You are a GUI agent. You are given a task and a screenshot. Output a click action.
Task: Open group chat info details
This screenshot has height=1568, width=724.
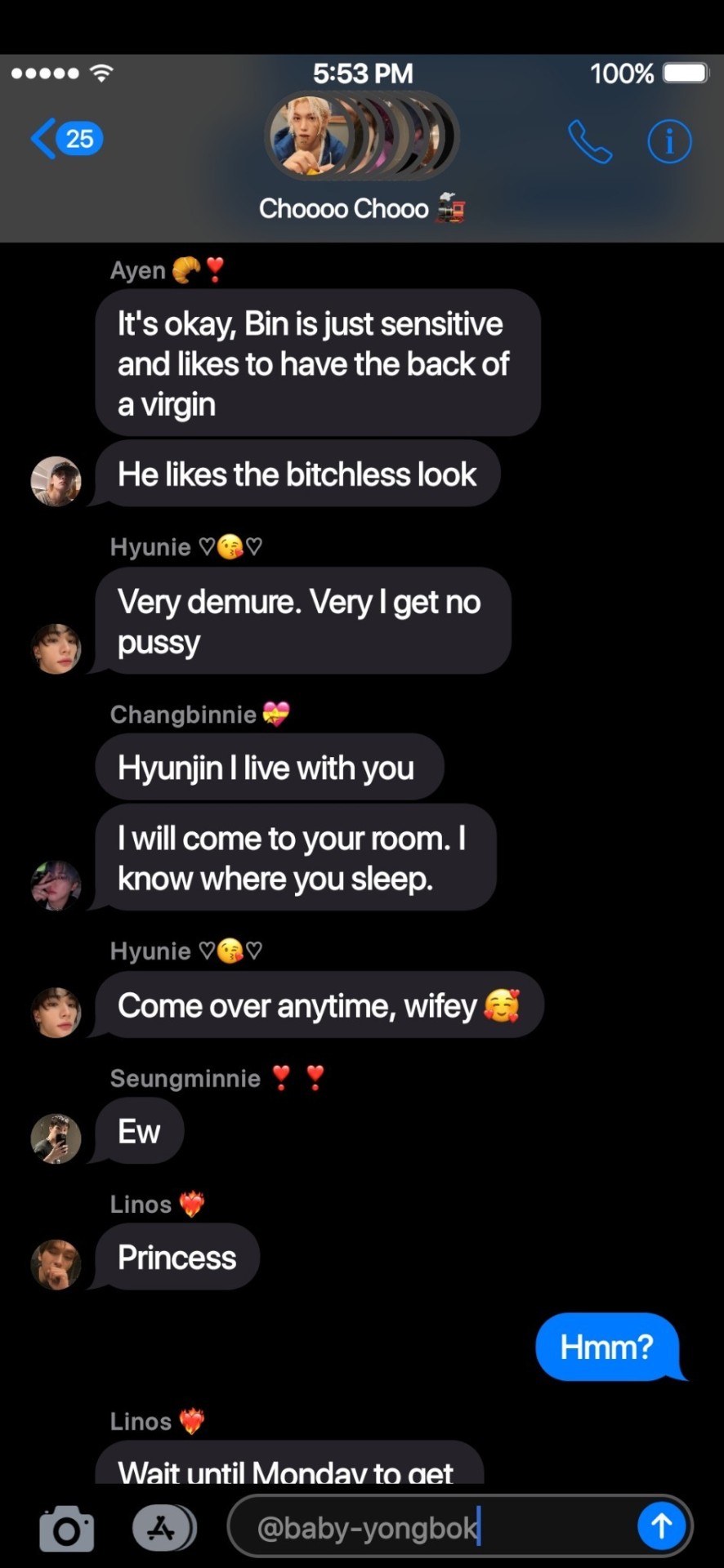669,142
